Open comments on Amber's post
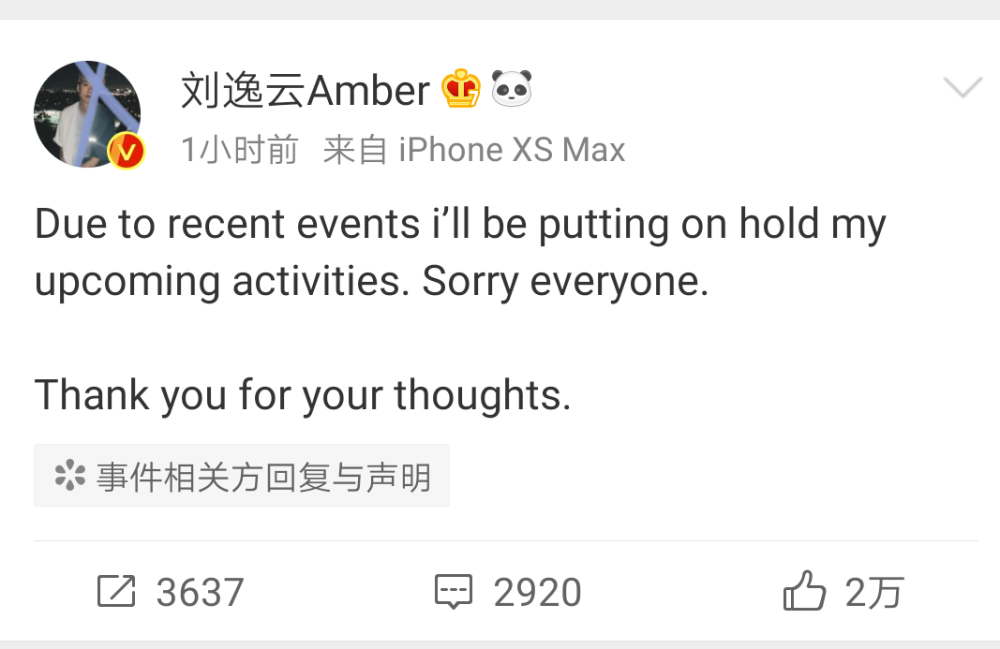This screenshot has width=1000, height=649. [x=508, y=592]
